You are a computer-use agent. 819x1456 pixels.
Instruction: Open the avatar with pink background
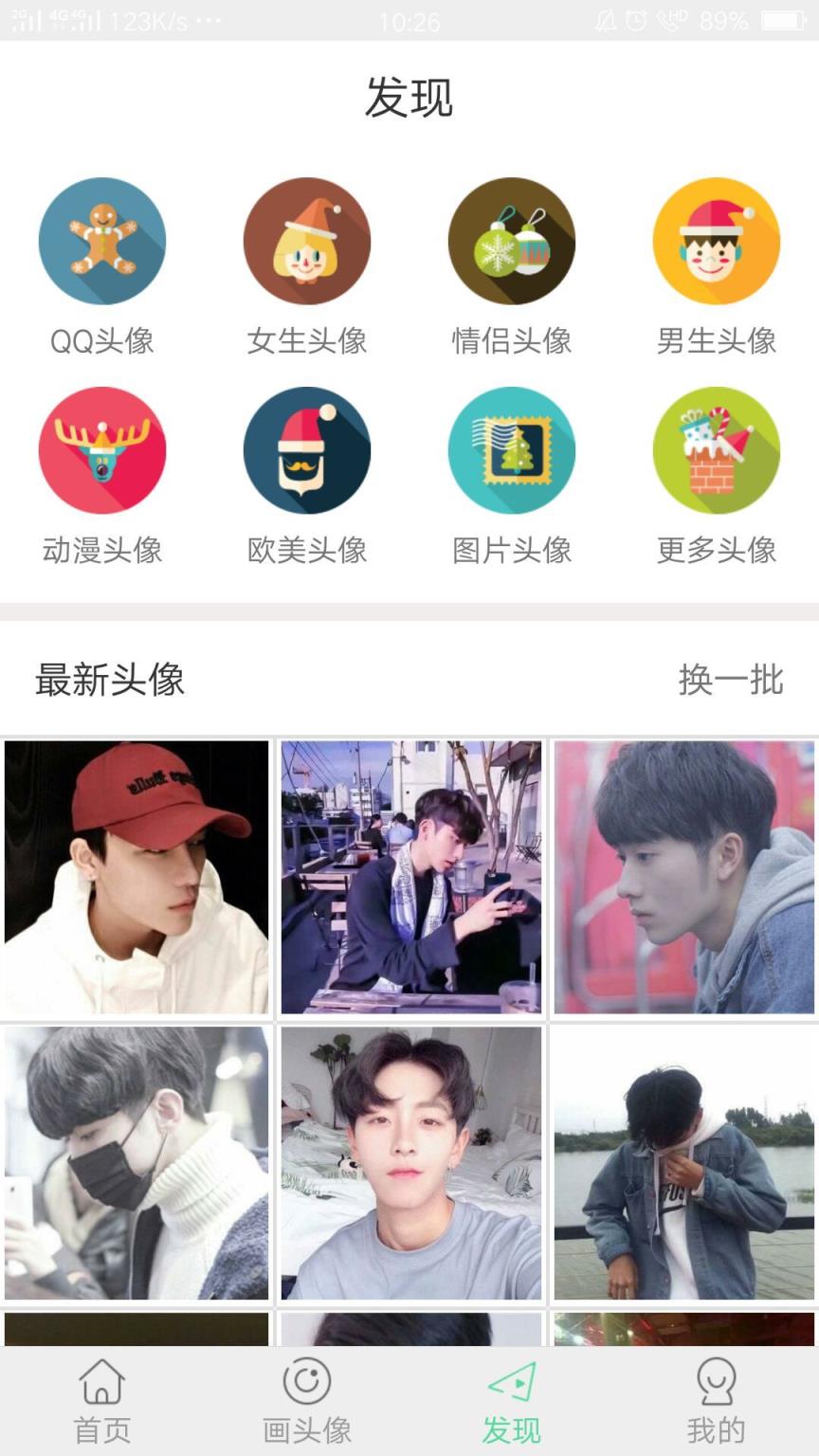tap(683, 878)
